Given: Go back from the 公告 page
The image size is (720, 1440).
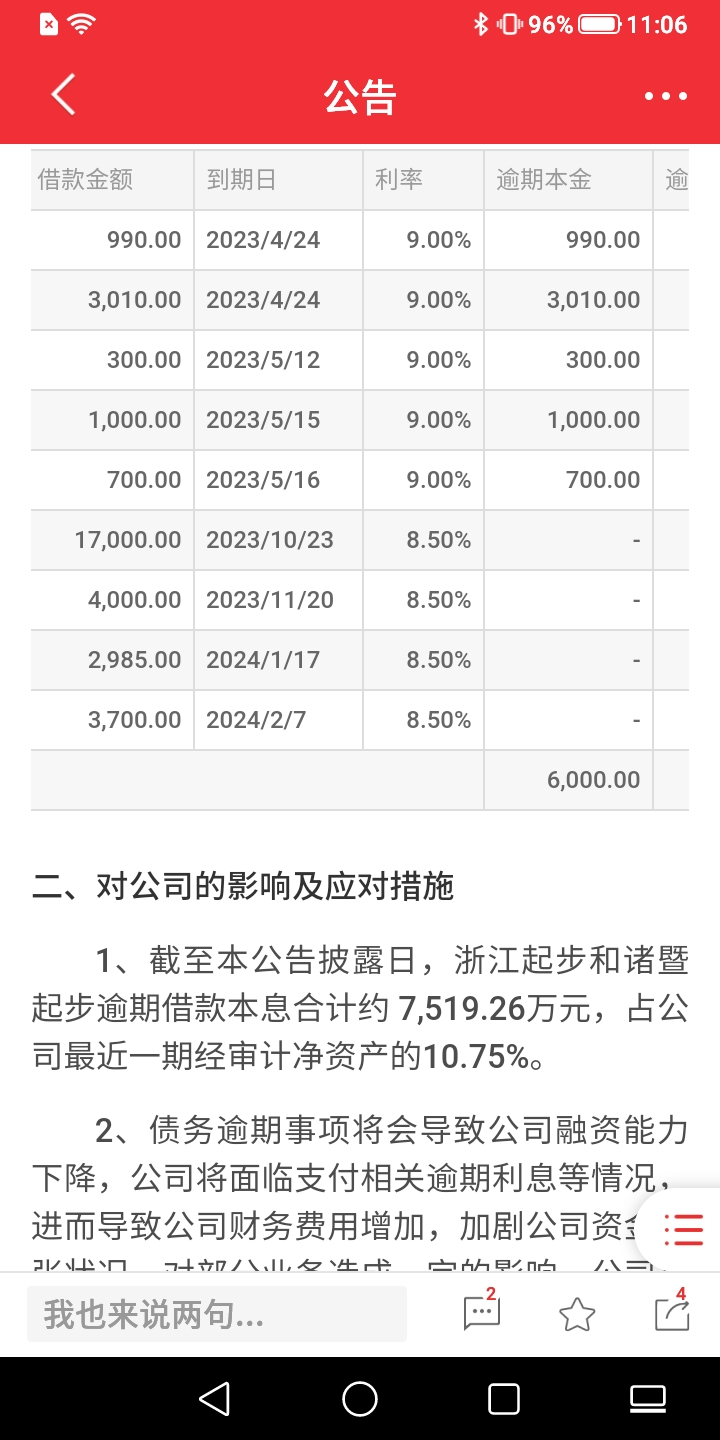Looking at the screenshot, I should pos(63,96).
